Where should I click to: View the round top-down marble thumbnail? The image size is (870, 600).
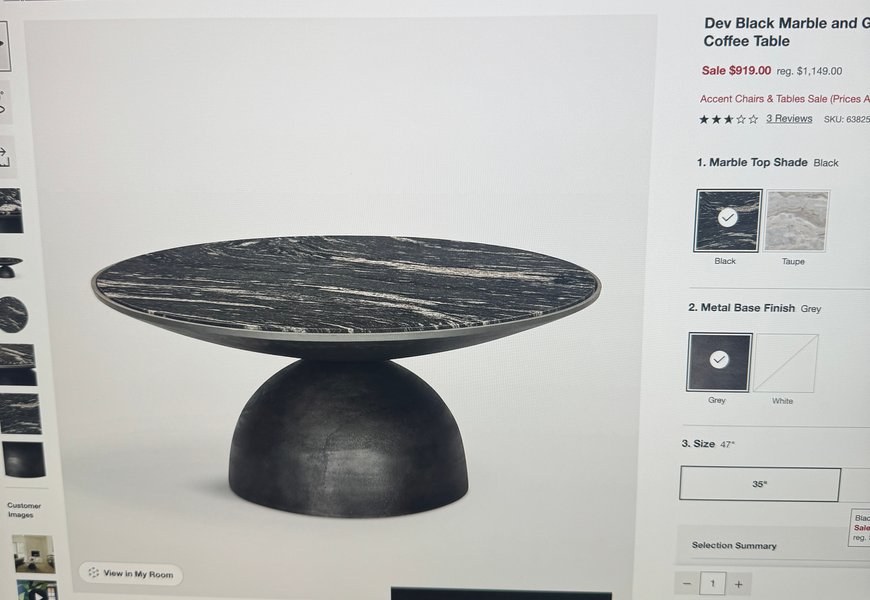[12, 314]
